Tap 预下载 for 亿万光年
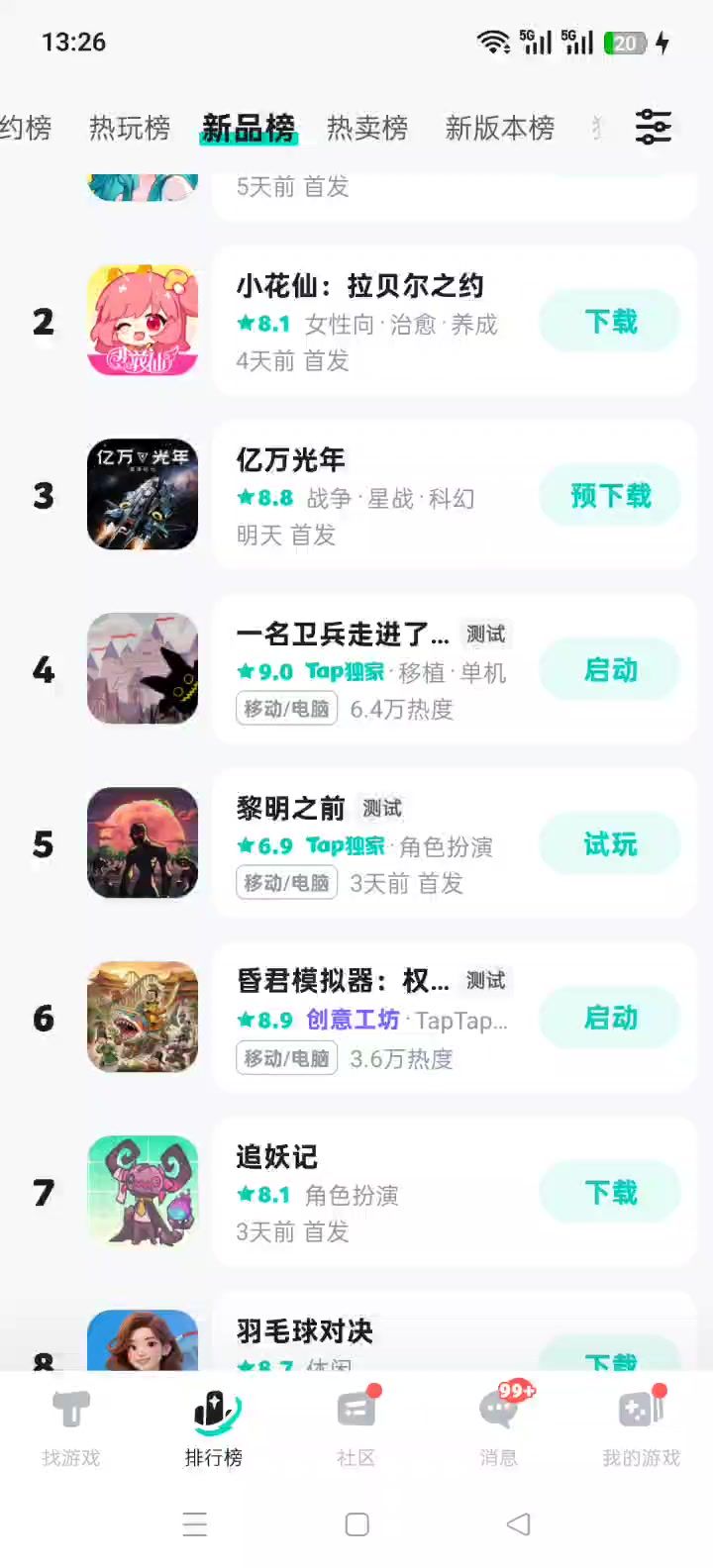This screenshot has width=713, height=1568. tap(610, 496)
